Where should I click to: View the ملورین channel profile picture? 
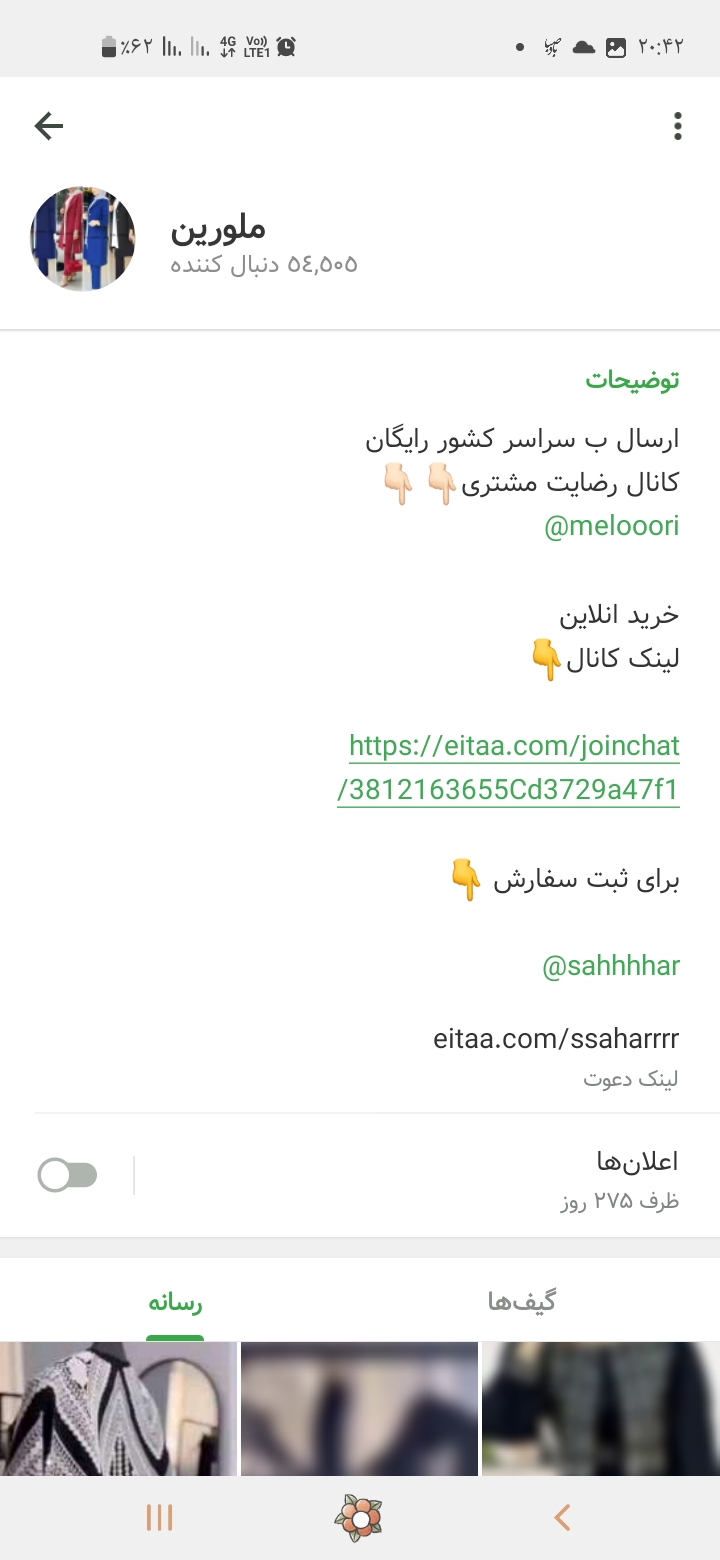tap(83, 238)
